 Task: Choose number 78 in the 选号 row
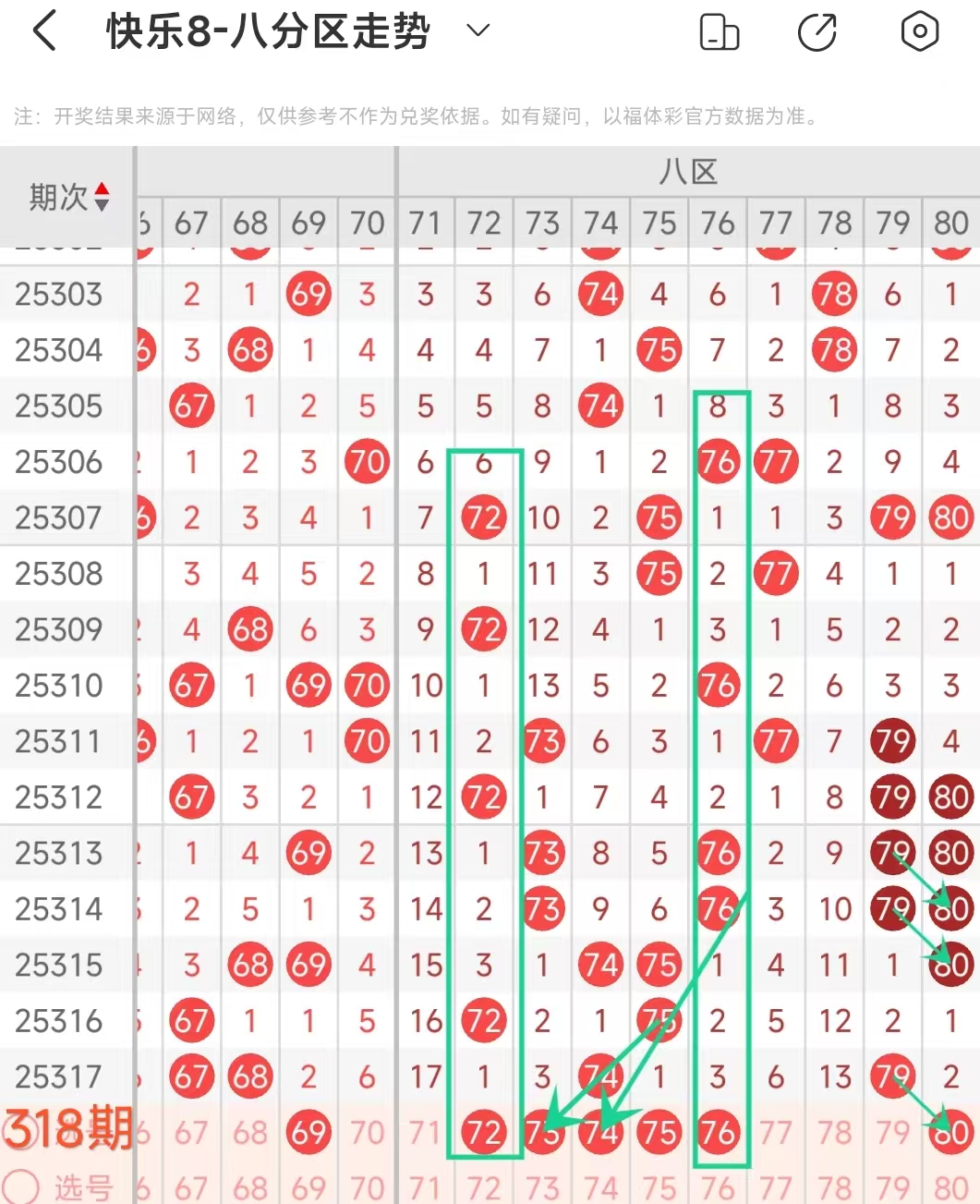pyautogui.click(x=834, y=1187)
